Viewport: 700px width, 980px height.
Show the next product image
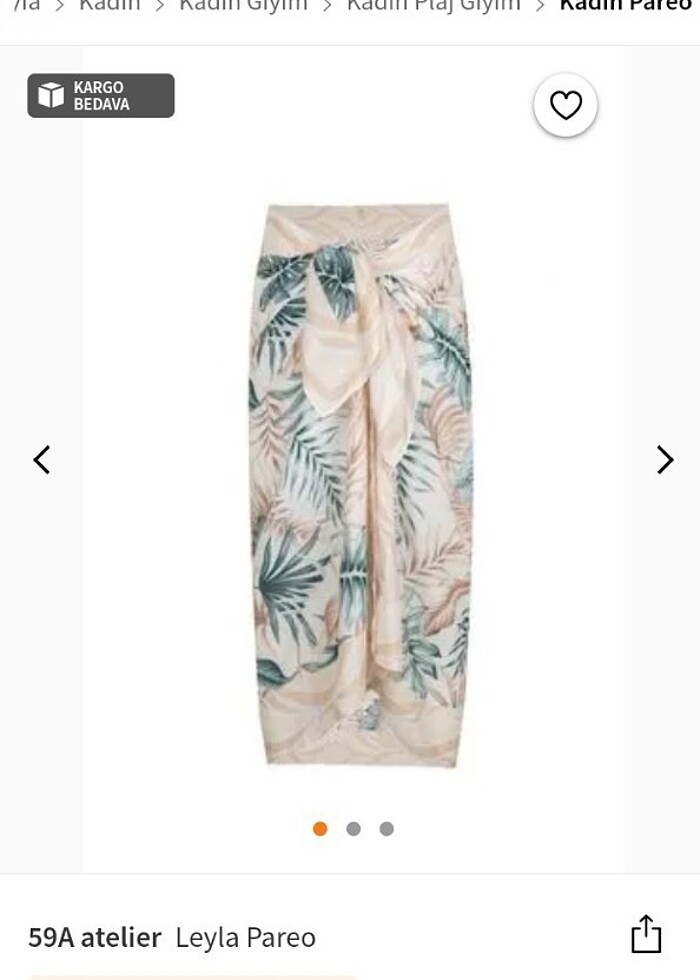pos(664,459)
